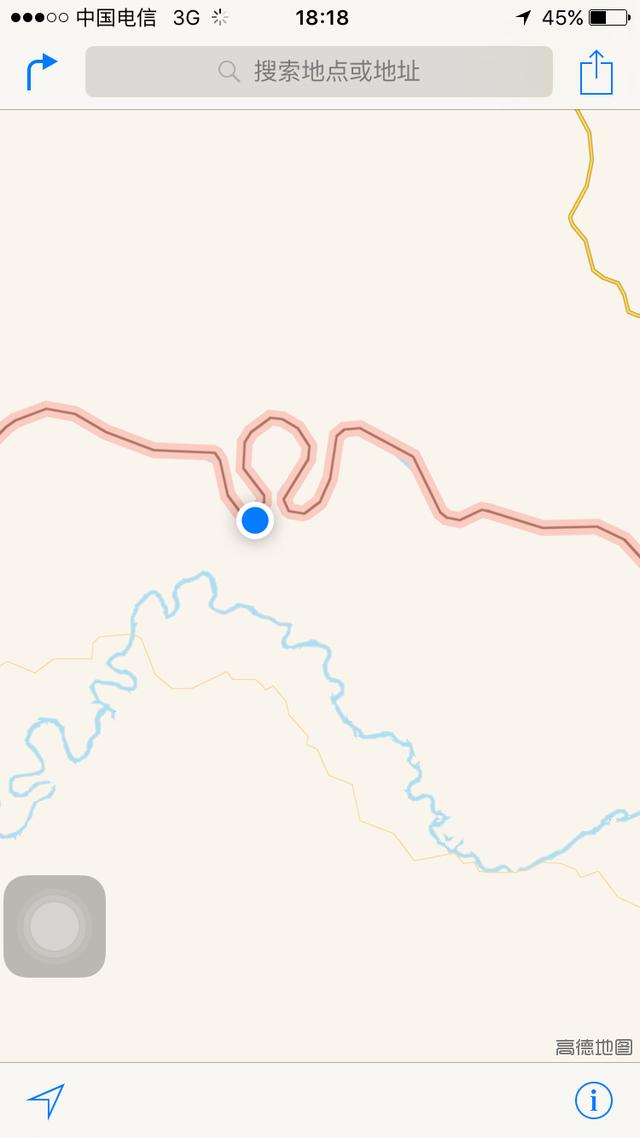Screen dimensions: 640x1138
Task: Share the current map location
Action: coord(596,72)
